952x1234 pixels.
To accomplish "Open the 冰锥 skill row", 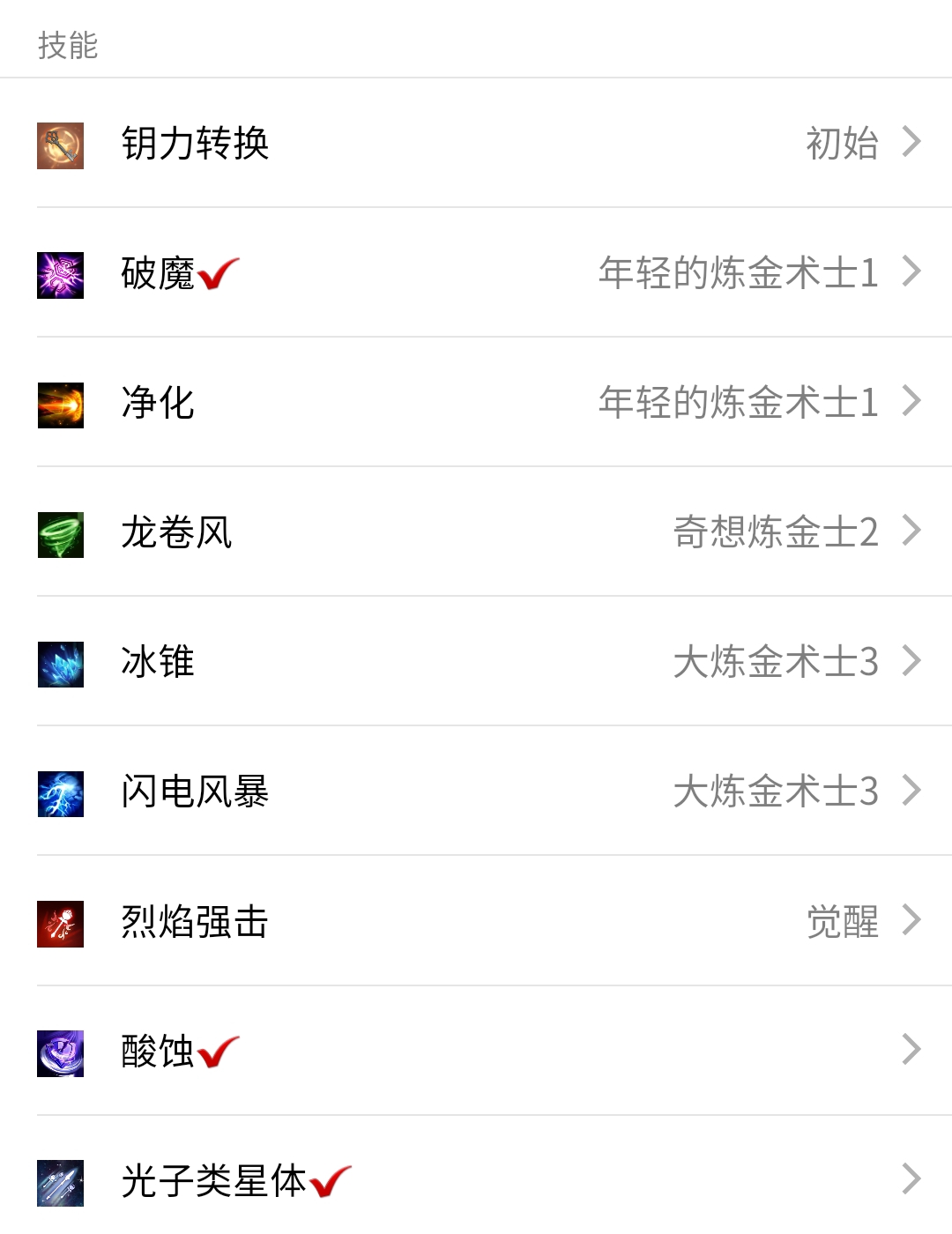I will (x=476, y=662).
